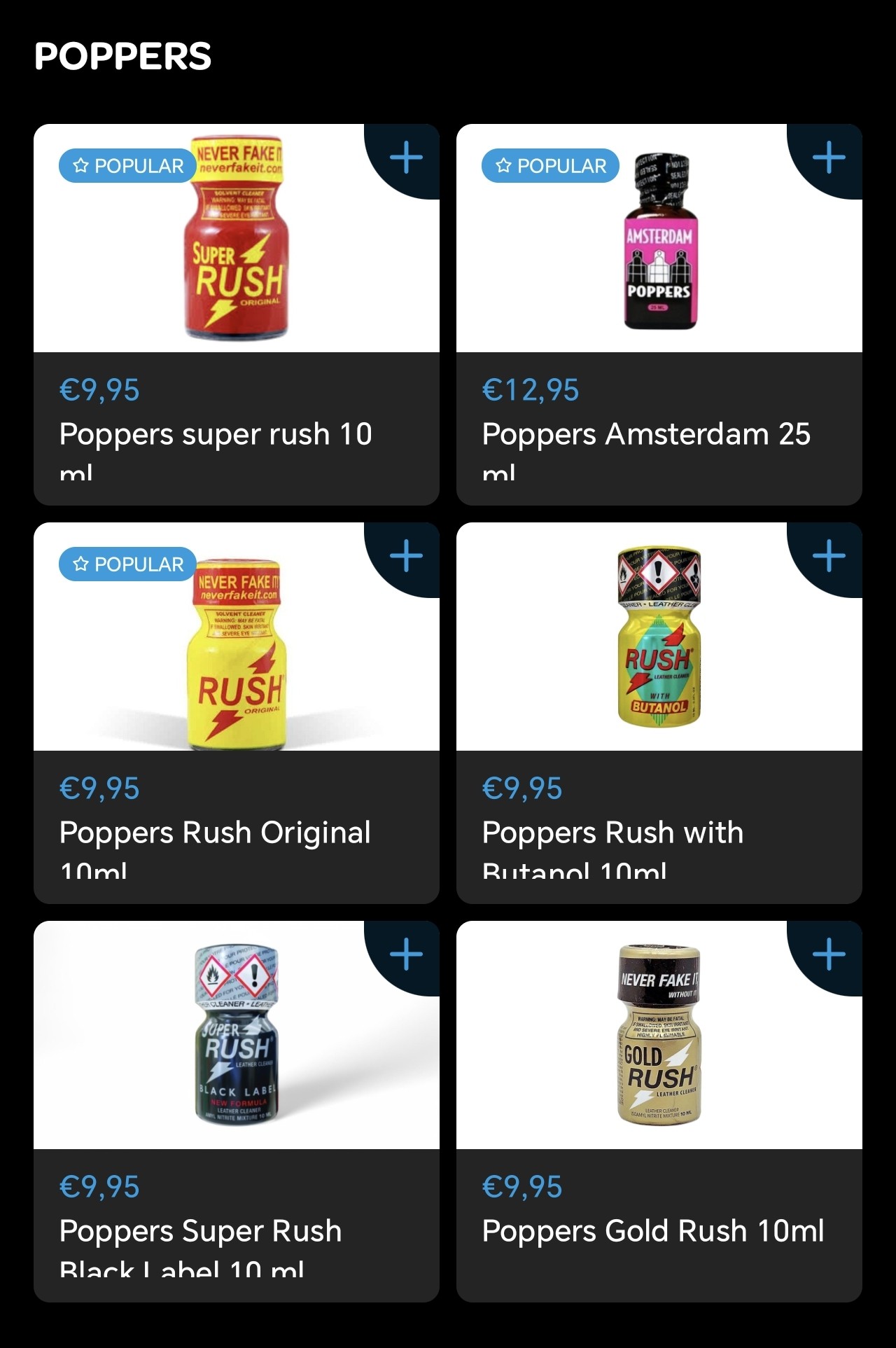Add Poppers Amsterdam 25 ml to cart
This screenshot has width=896, height=1348.
829,158
